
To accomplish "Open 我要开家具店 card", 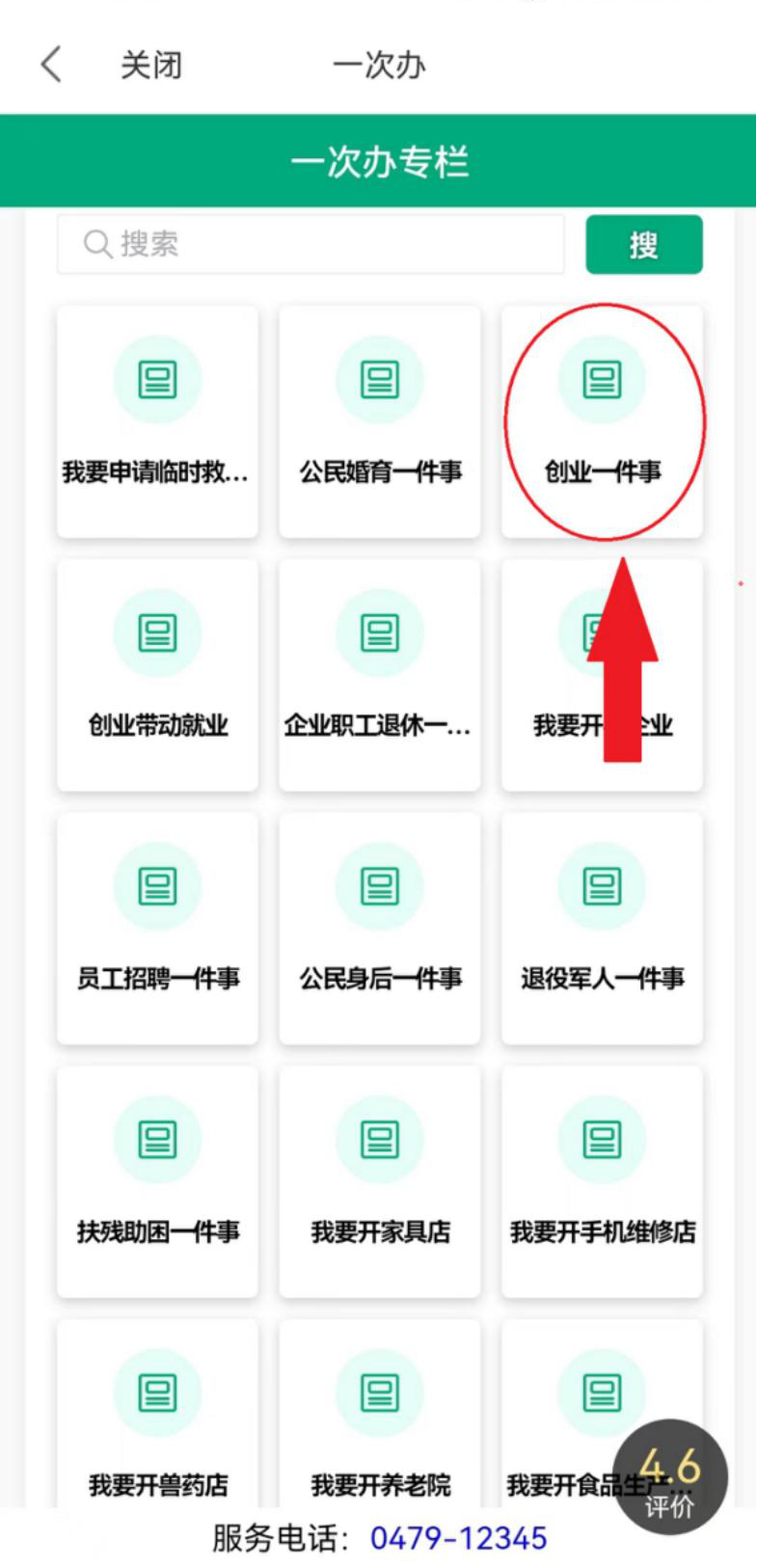I will click(x=379, y=1182).
